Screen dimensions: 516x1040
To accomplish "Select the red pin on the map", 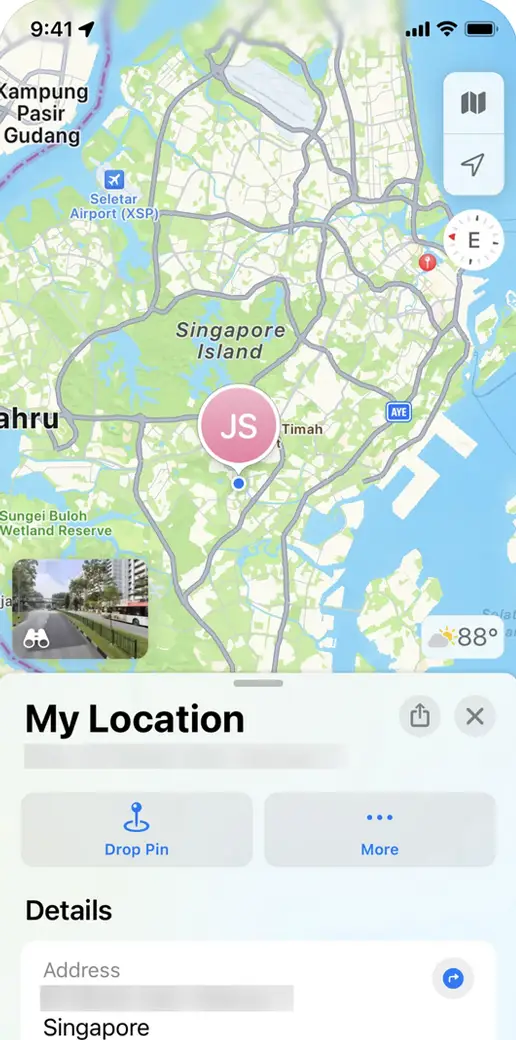I will (428, 263).
